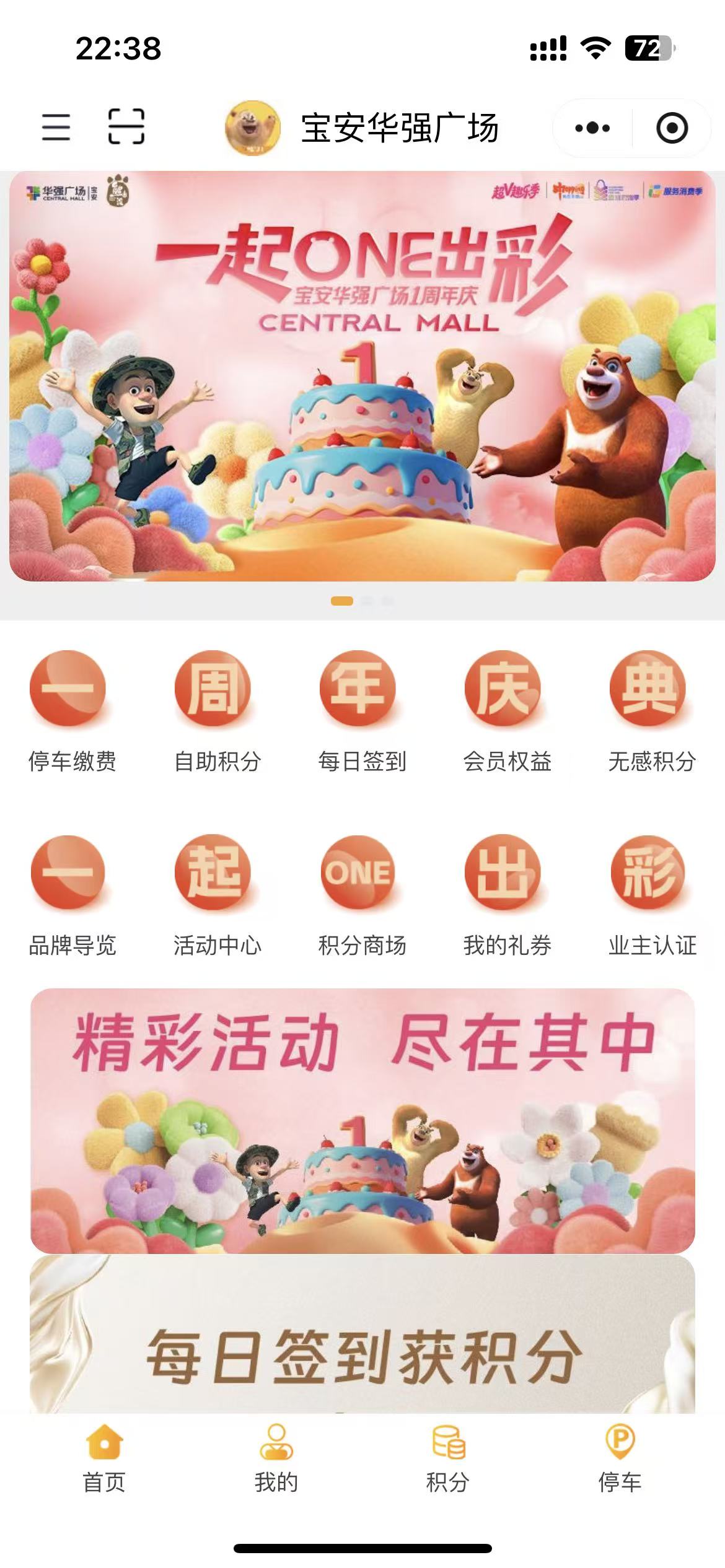Close the mini program via circle button
Image resolution: width=725 pixels, height=1568 pixels.
click(x=672, y=128)
